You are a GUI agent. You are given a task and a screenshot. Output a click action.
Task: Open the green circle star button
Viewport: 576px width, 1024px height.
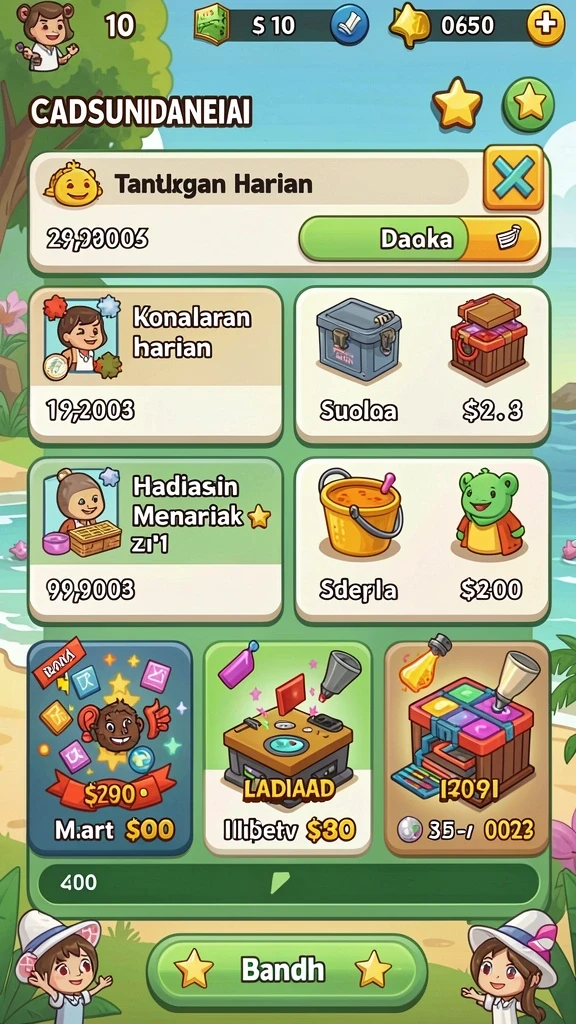pyautogui.click(x=528, y=103)
